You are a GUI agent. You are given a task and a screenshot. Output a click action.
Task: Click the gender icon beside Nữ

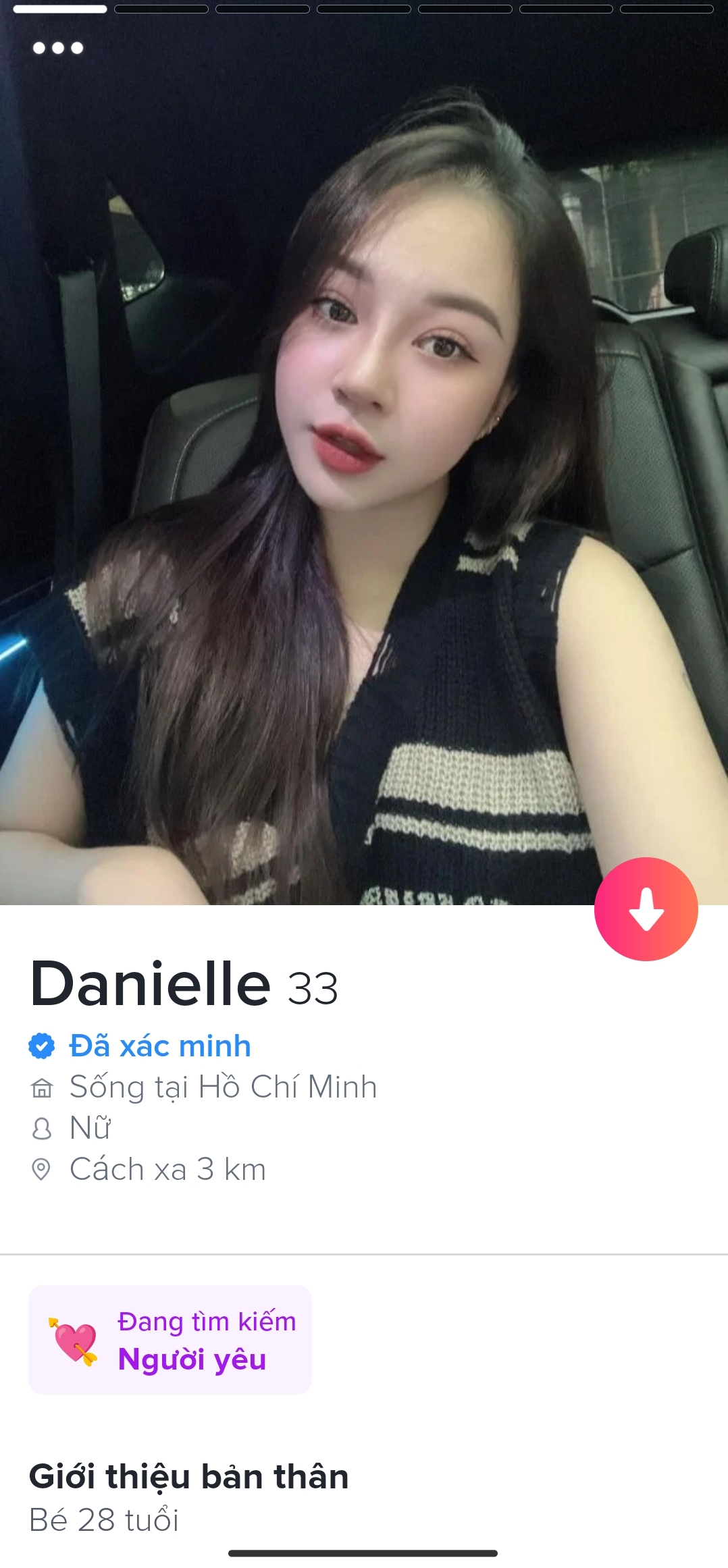coord(42,1129)
